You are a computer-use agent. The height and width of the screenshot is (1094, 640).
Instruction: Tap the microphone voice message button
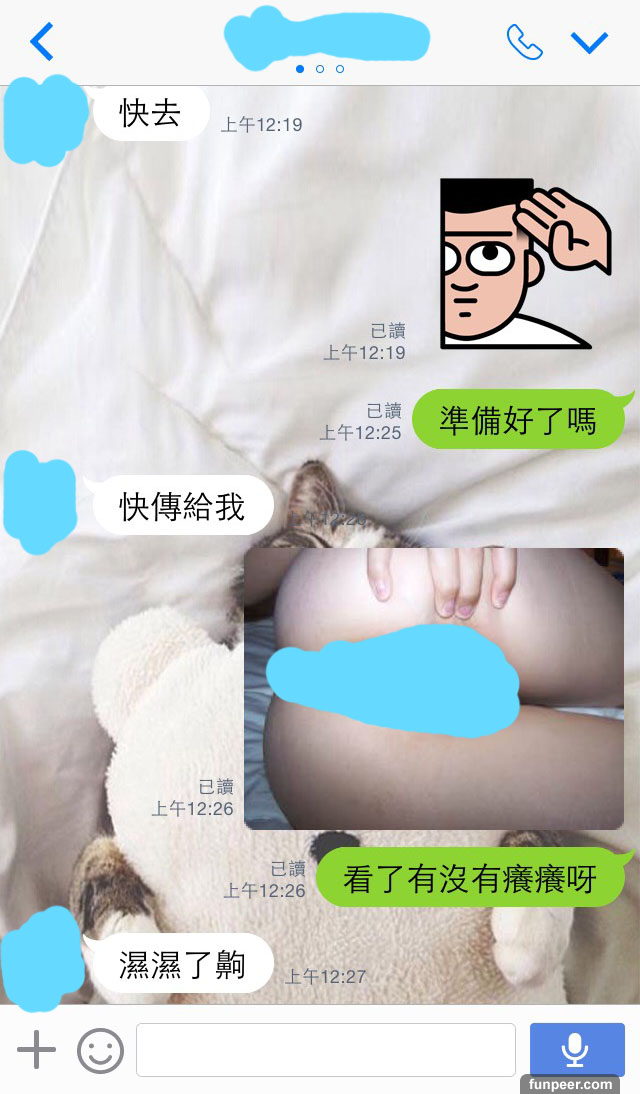[576, 1049]
